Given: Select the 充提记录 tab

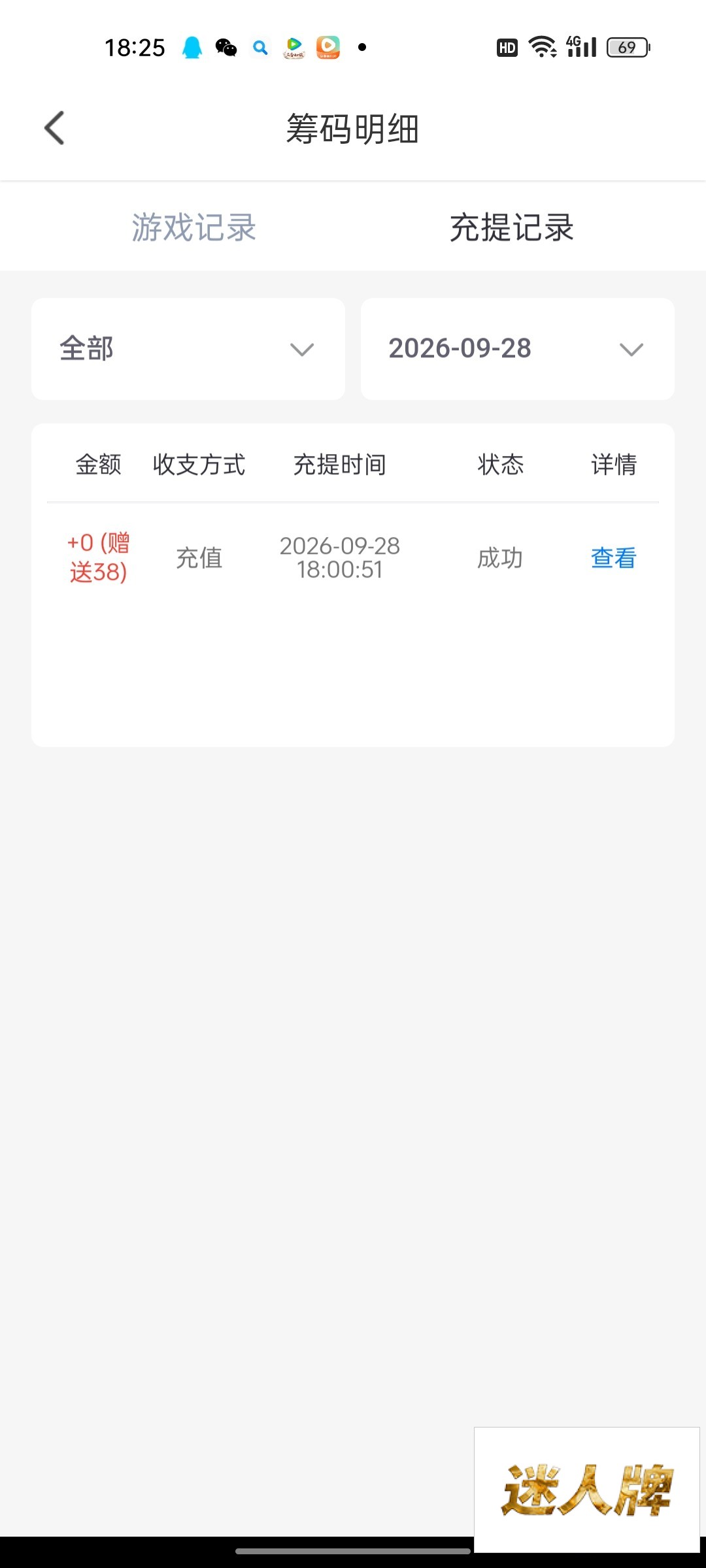Looking at the screenshot, I should pyautogui.click(x=512, y=227).
